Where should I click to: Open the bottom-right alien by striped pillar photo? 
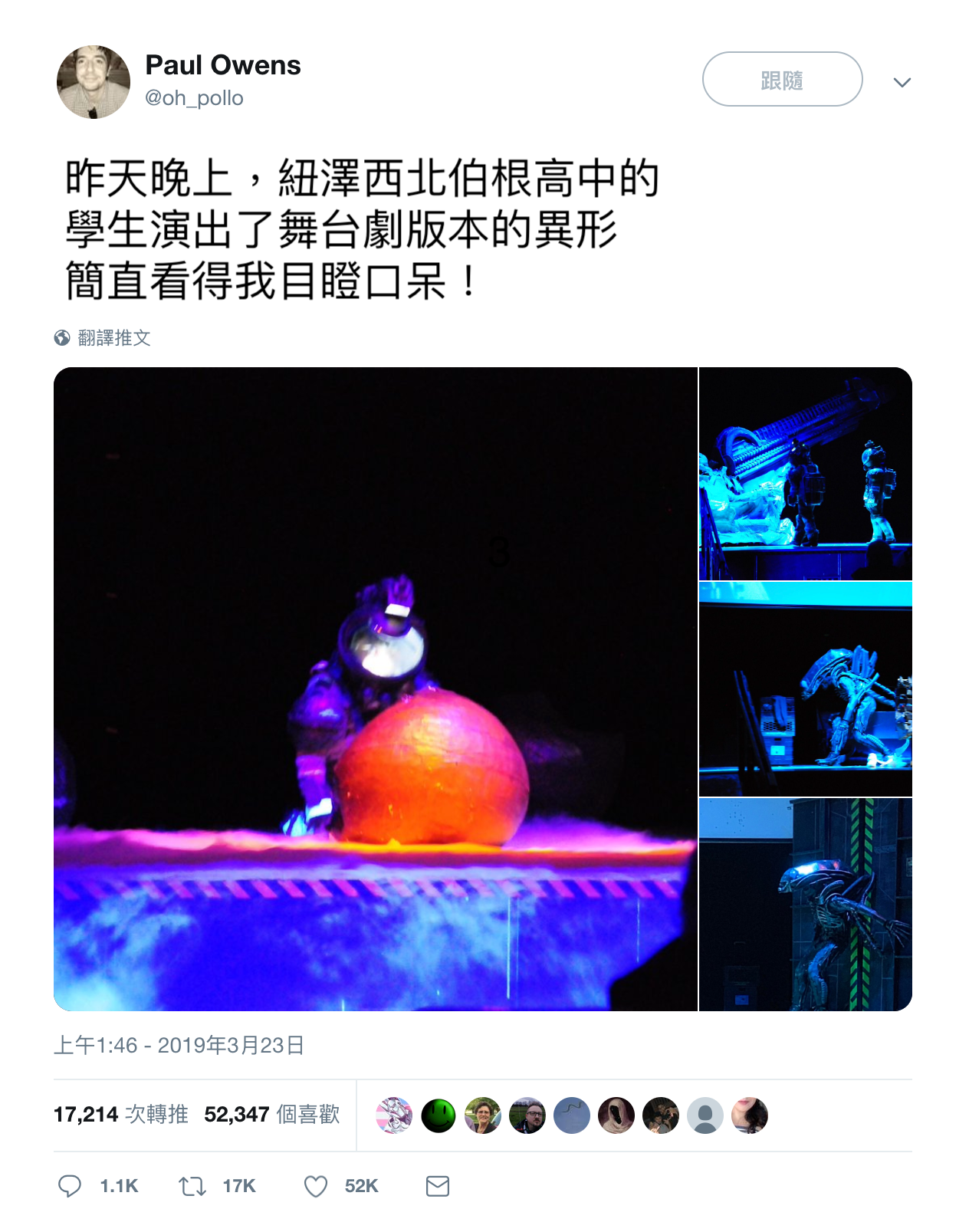805,905
